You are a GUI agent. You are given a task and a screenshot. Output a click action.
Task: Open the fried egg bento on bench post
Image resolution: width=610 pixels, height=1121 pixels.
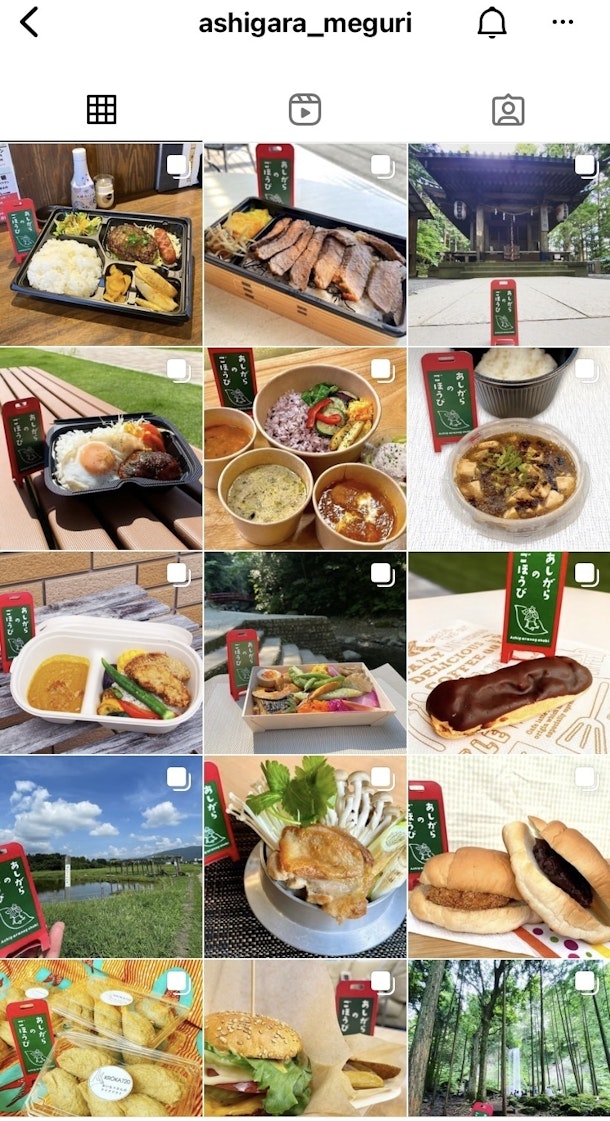pyautogui.click(x=100, y=448)
